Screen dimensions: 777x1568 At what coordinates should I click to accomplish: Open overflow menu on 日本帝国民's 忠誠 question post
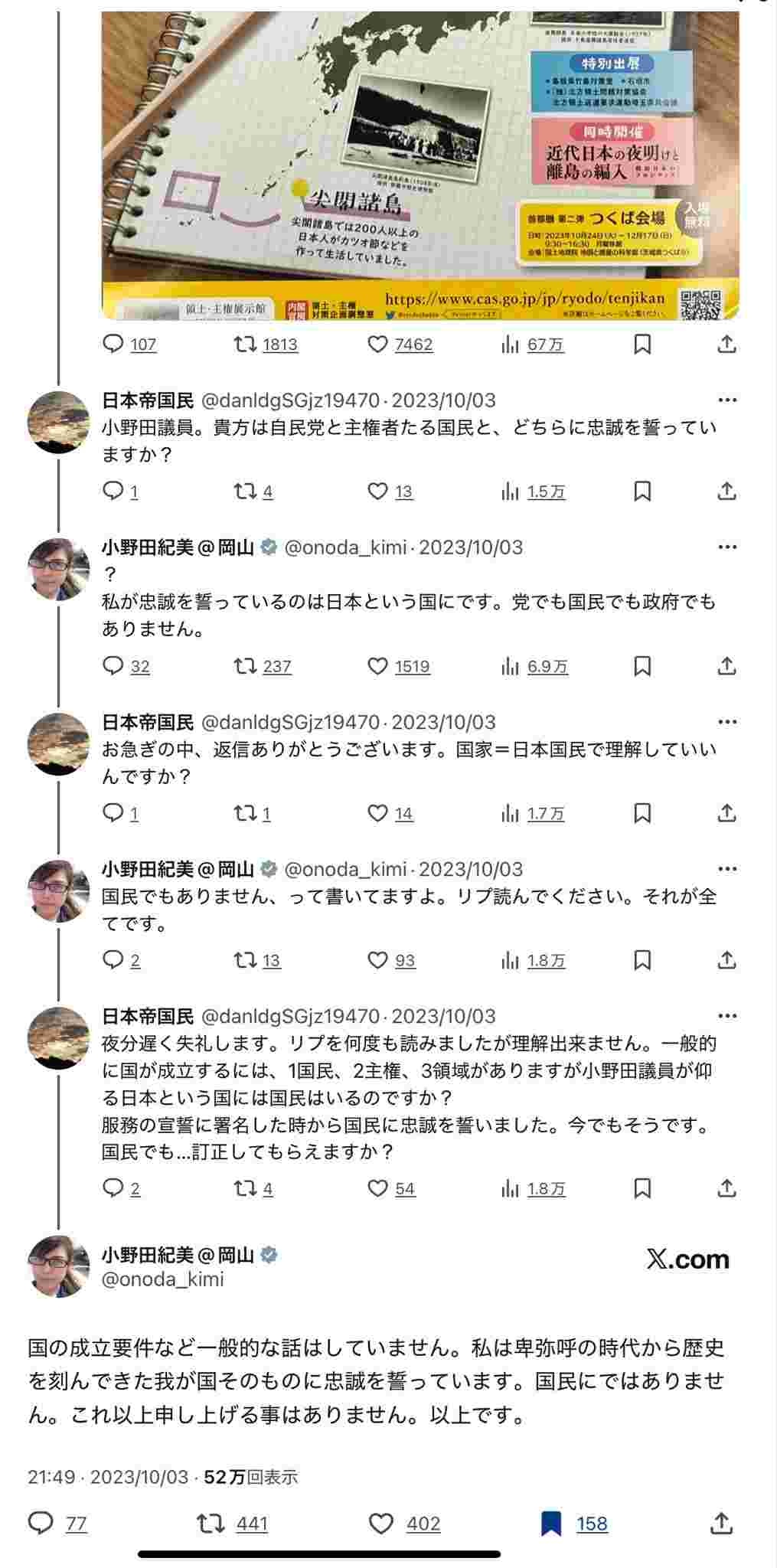tap(726, 400)
